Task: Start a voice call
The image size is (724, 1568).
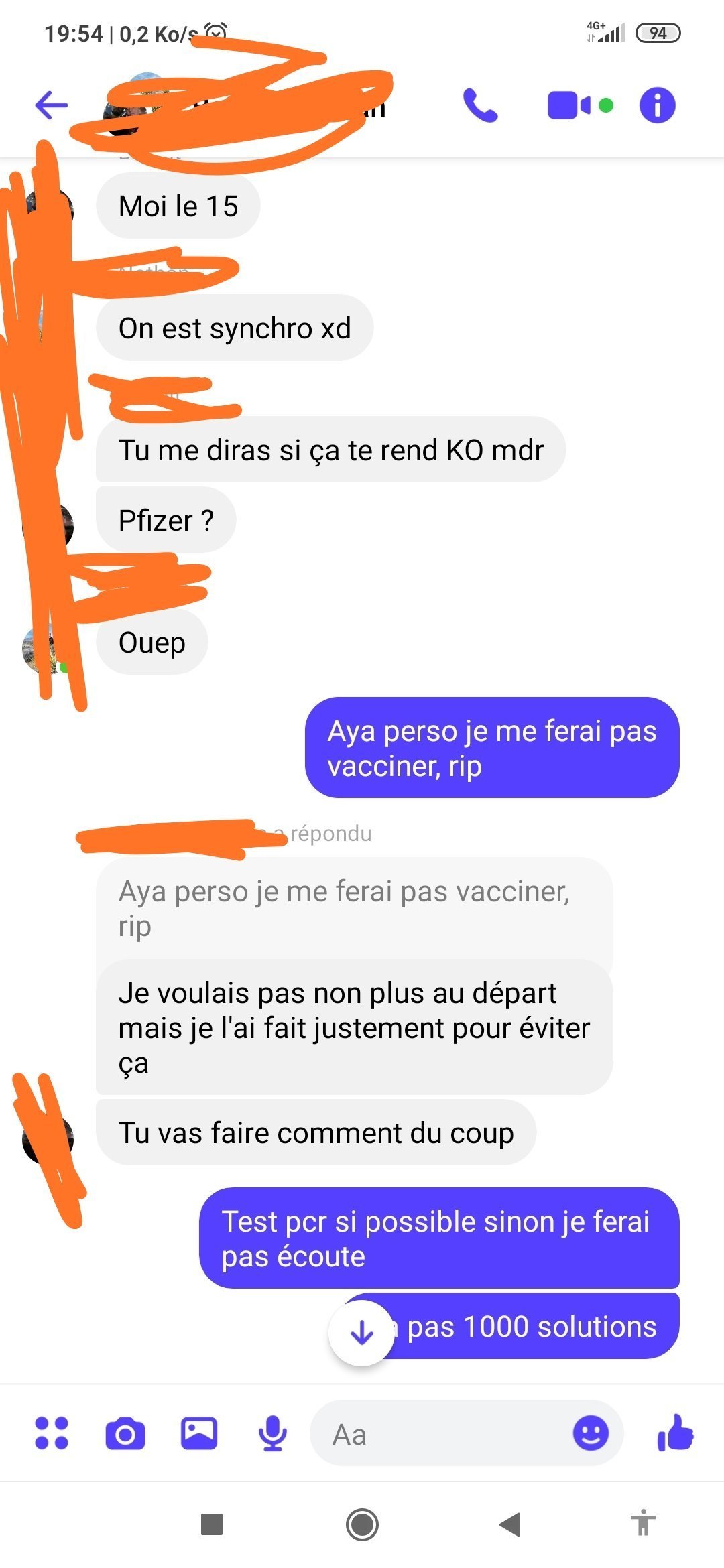Action: point(481,105)
